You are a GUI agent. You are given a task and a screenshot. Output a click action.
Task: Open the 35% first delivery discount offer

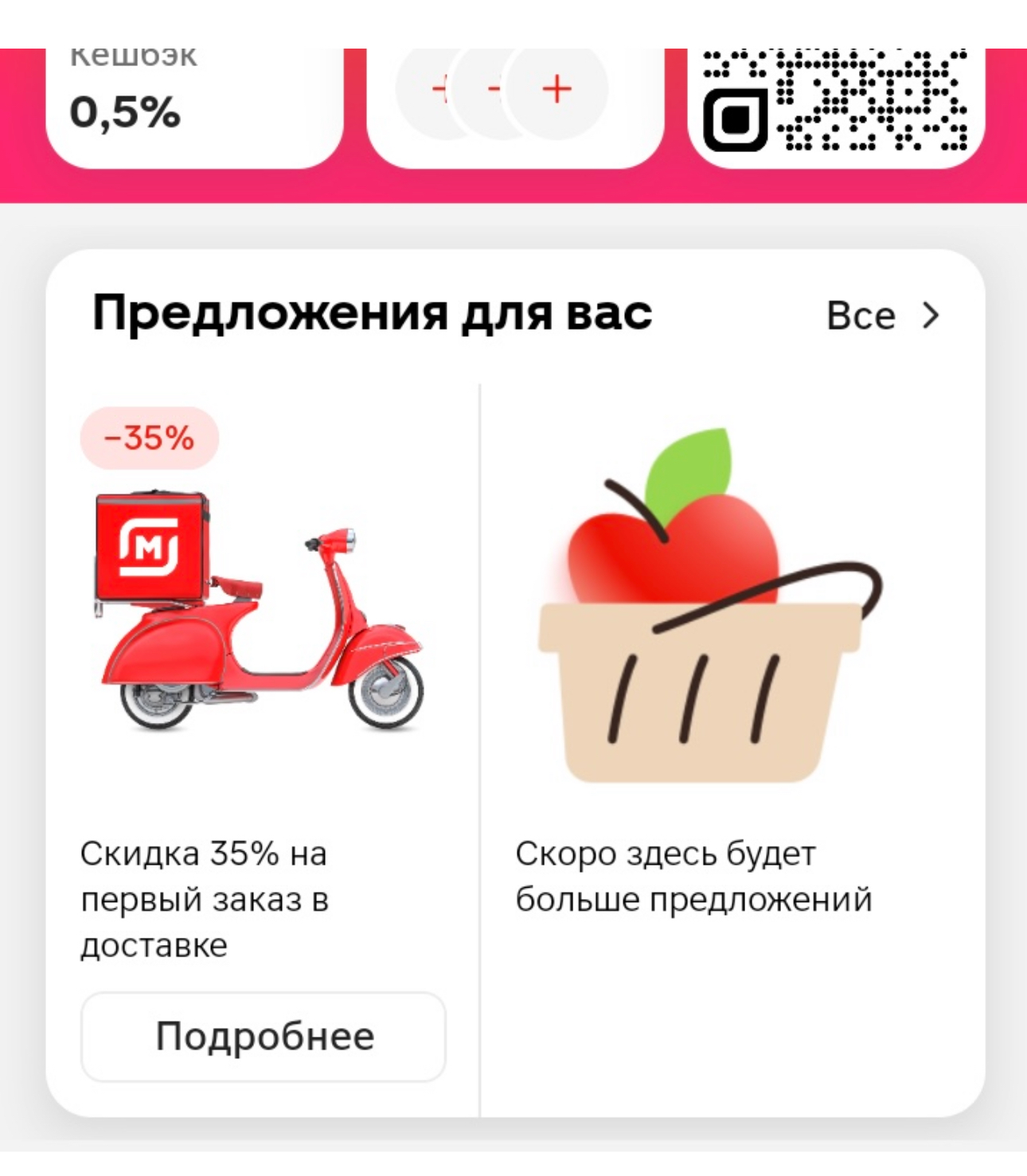263,685
